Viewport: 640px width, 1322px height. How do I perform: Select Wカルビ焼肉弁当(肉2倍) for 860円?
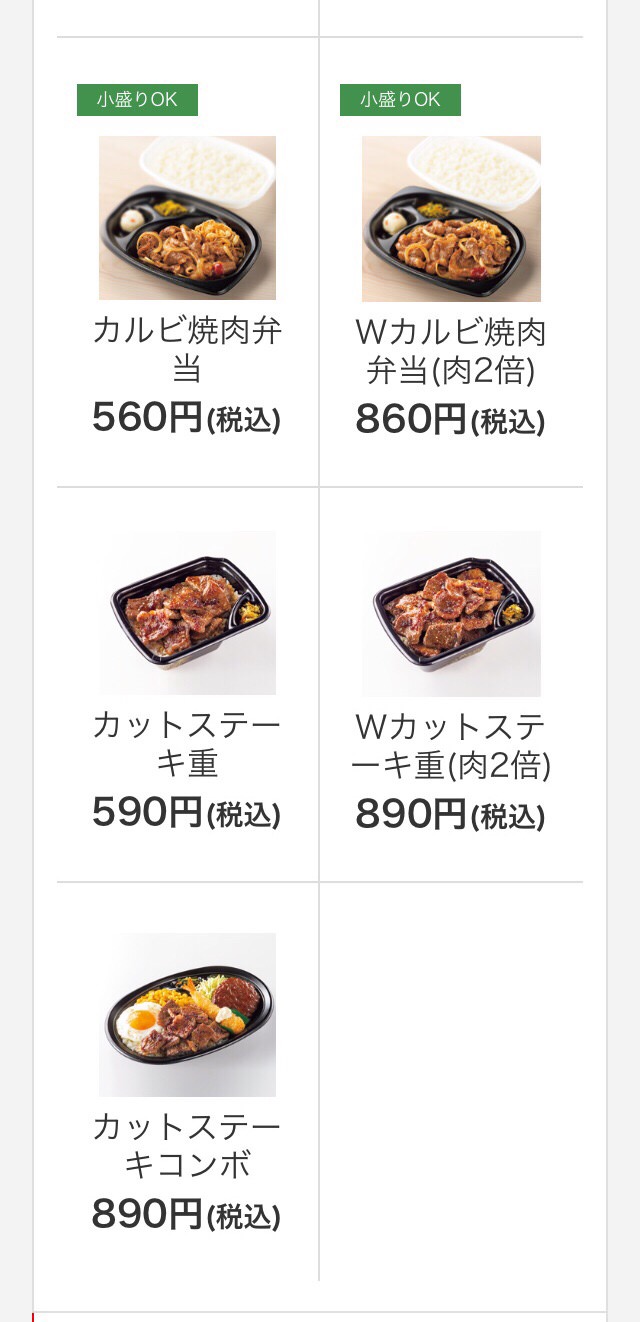[451, 263]
